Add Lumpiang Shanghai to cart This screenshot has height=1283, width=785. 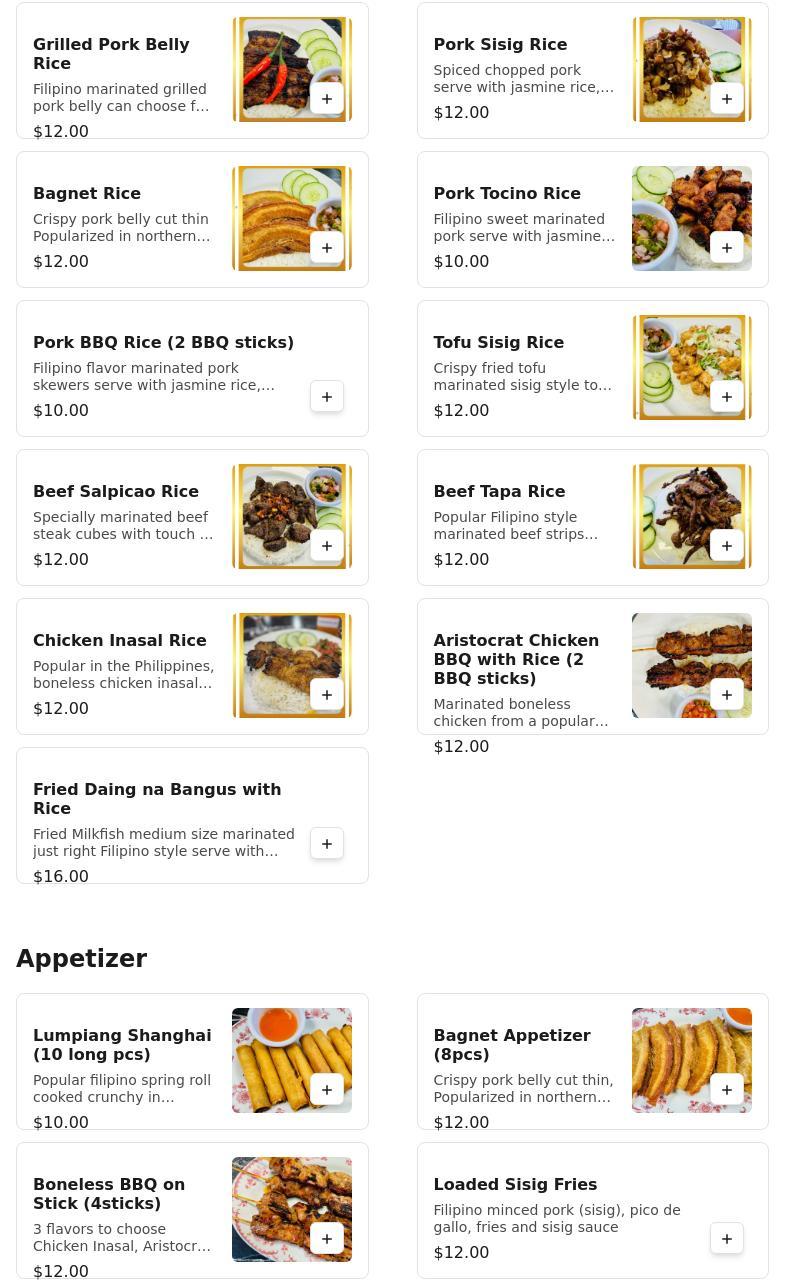point(327,1090)
